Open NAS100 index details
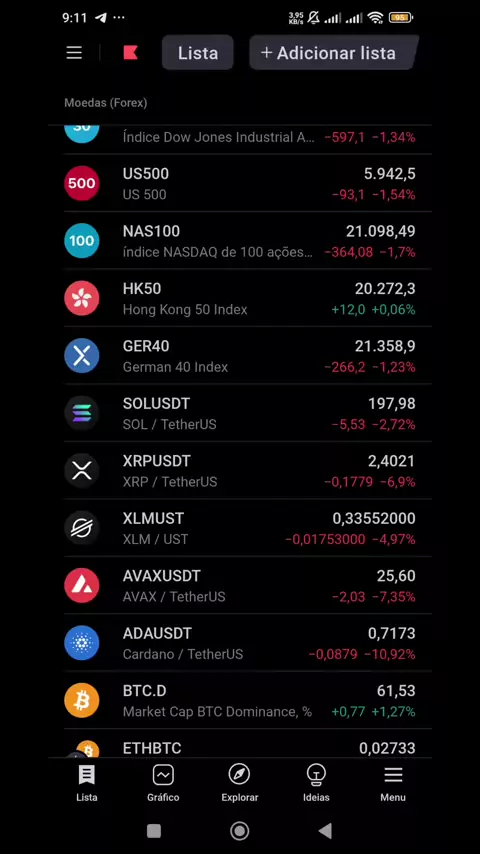 248,241
